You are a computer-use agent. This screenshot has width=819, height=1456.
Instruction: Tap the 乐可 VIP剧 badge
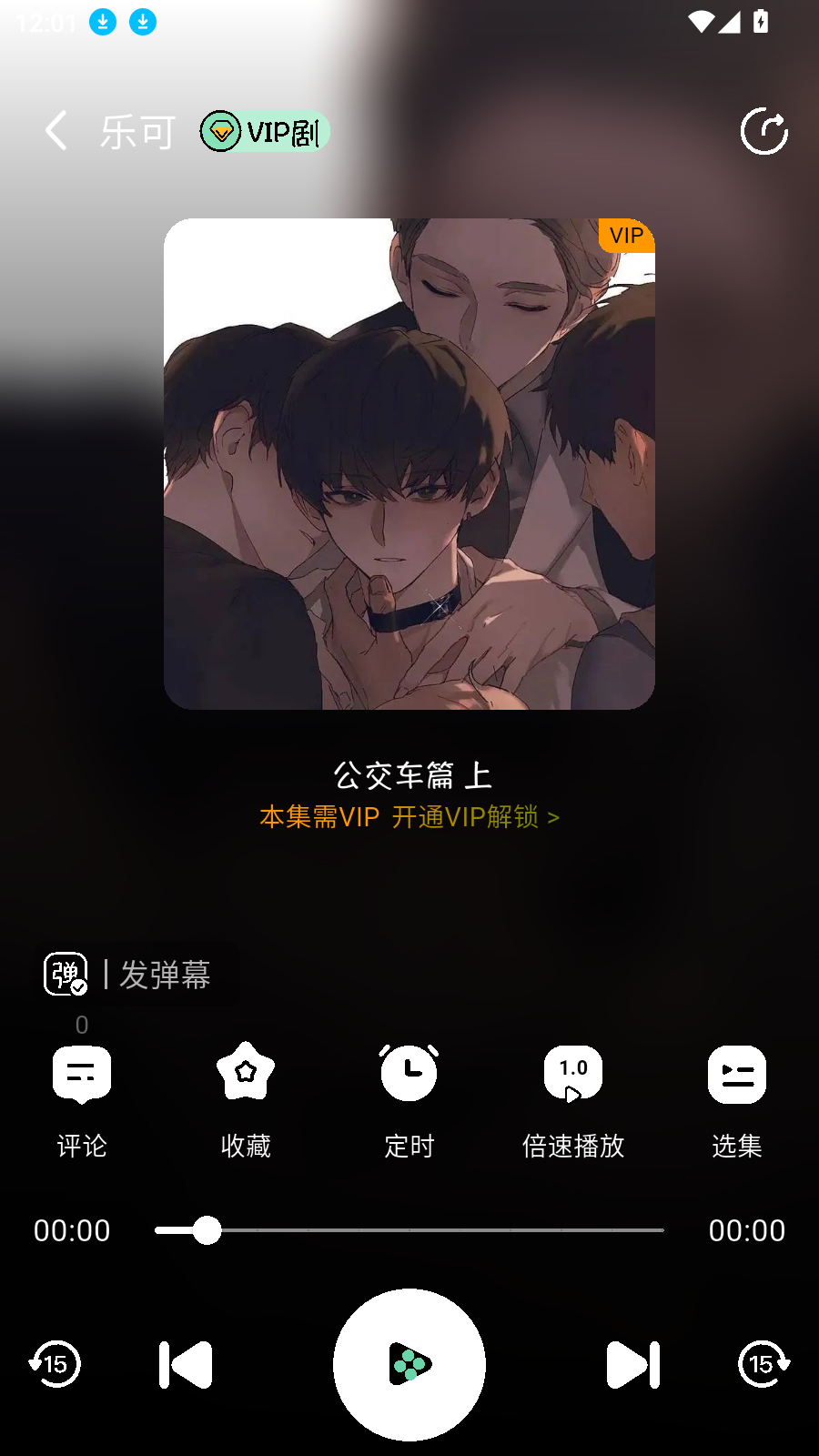click(x=264, y=131)
